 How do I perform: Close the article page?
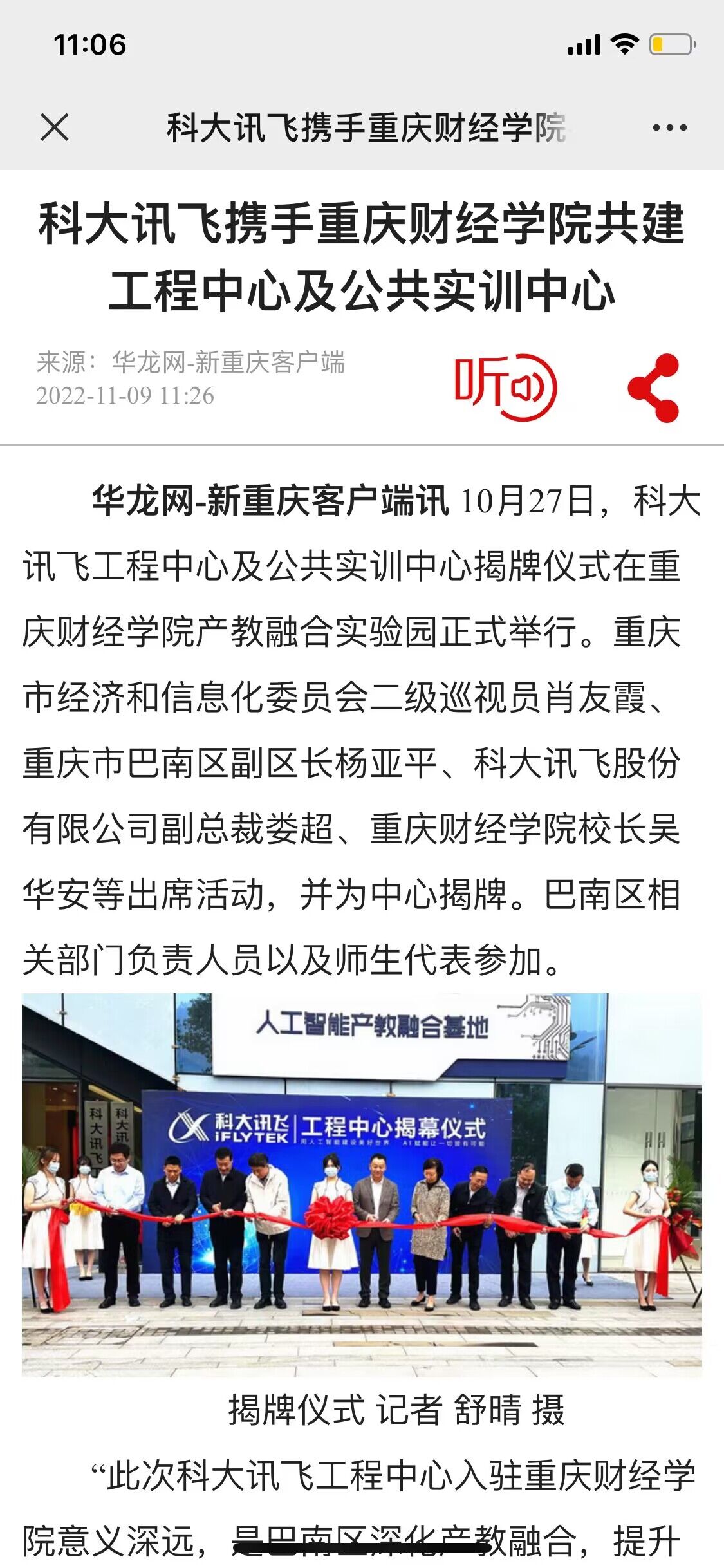point(54,127)
